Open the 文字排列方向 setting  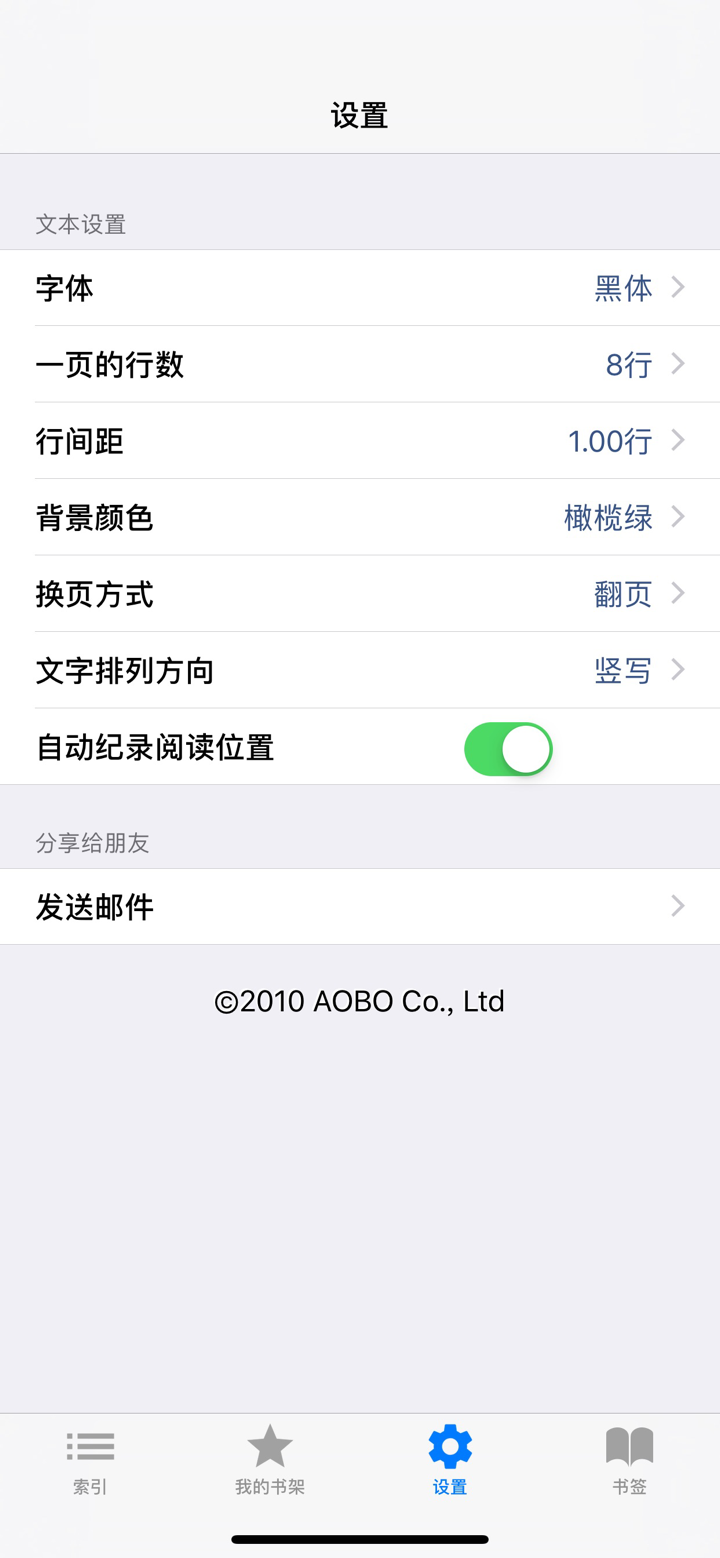coord(360,671)
